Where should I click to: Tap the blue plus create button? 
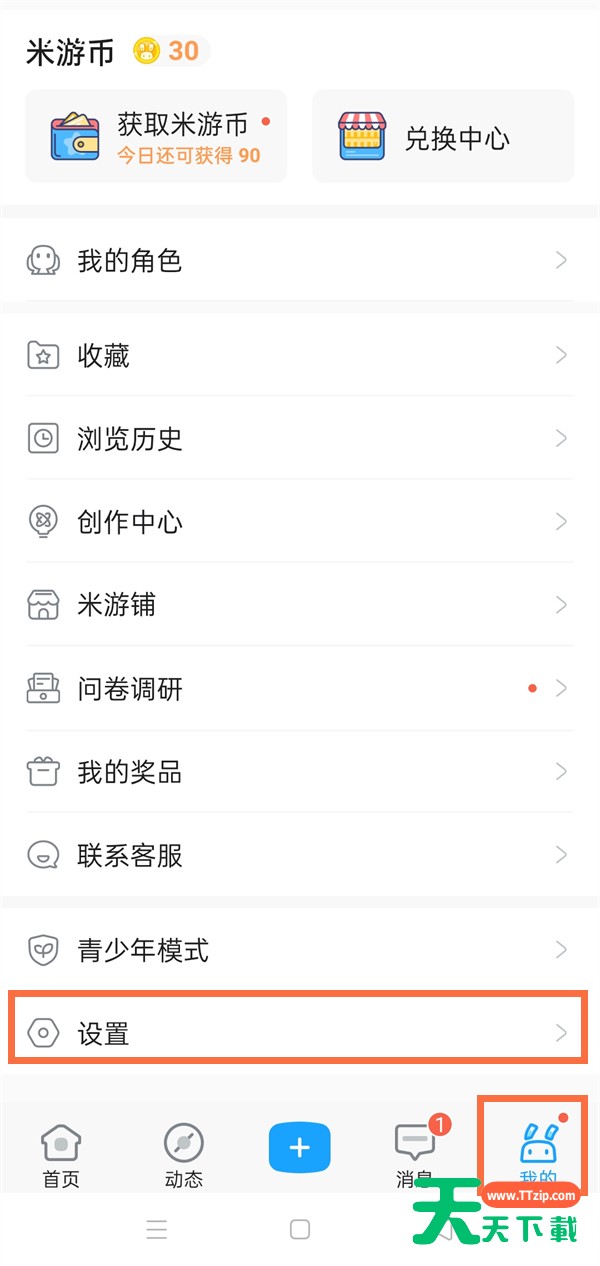click(x=299, y=1148)
